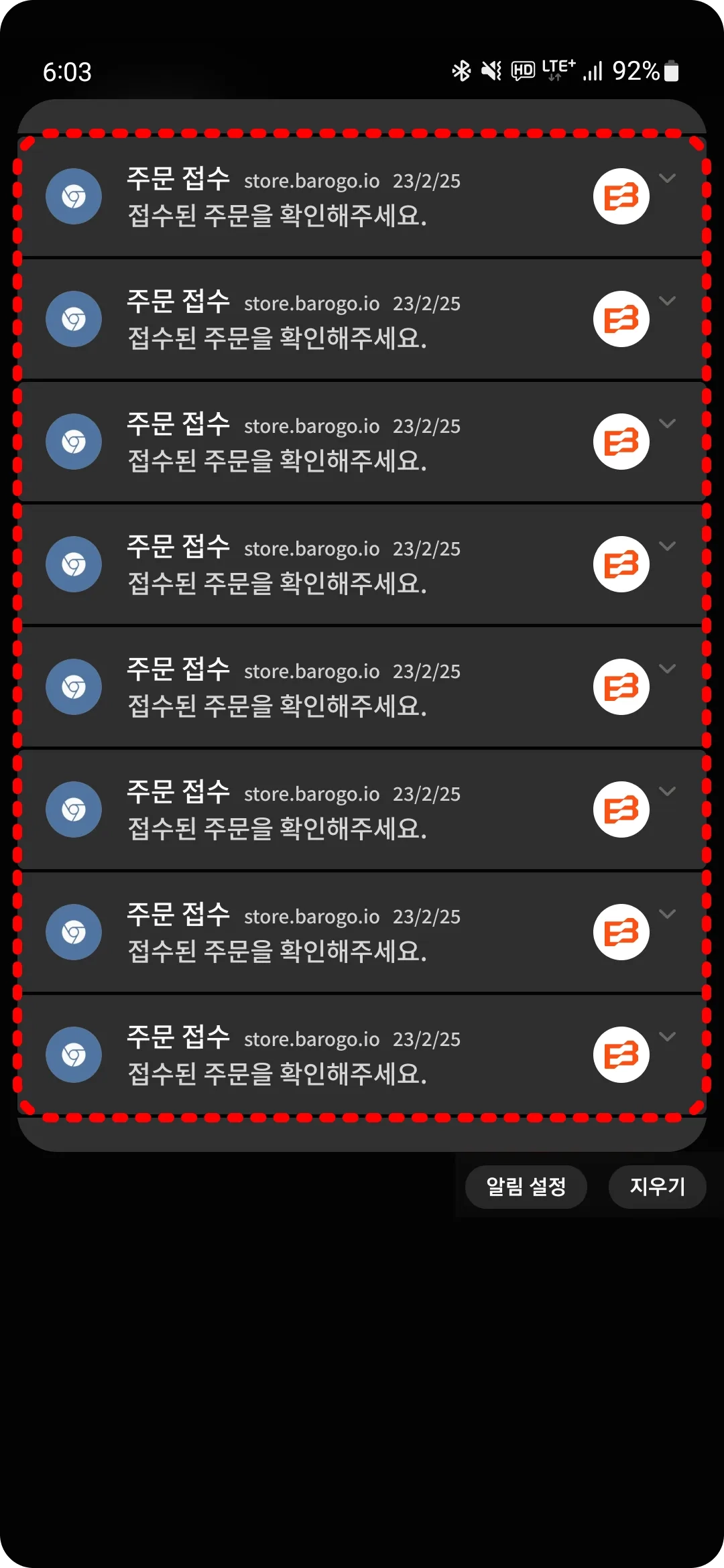The image size is (724, 1568).
Task: Expand the bottommost 주문 접수 notification chevron
Action: coord(667,1037)
